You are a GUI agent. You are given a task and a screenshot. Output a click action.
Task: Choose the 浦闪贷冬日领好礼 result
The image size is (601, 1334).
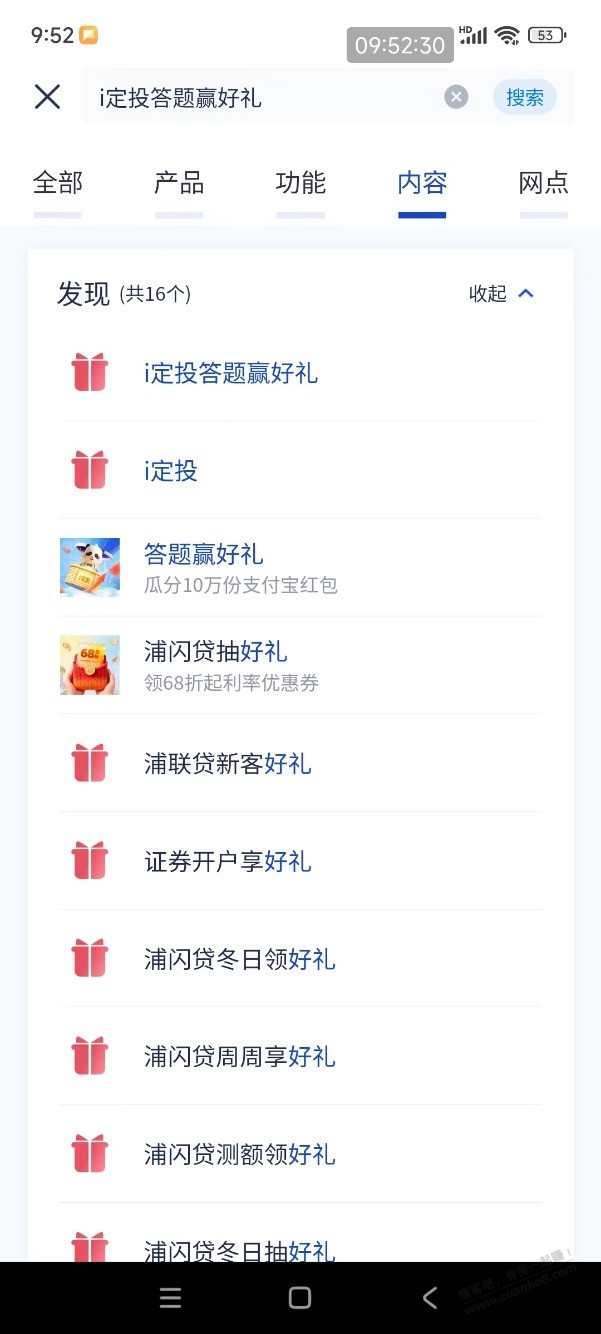tap(240, 959)
